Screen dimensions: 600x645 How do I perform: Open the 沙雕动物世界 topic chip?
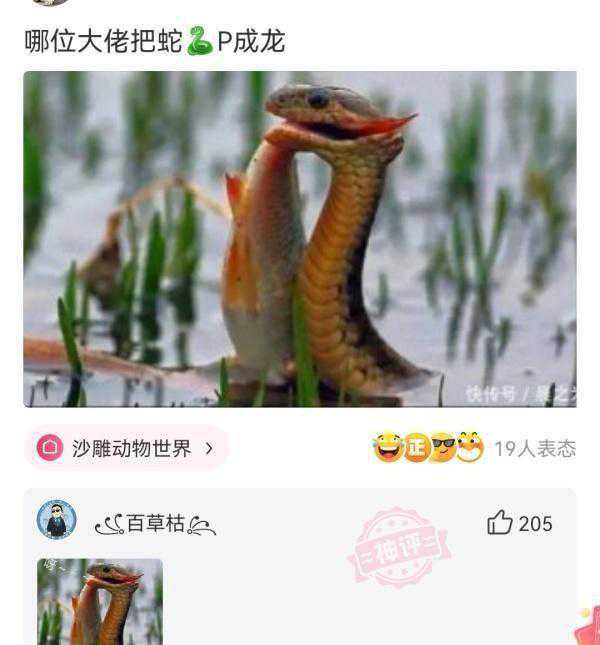click(127, 448)
